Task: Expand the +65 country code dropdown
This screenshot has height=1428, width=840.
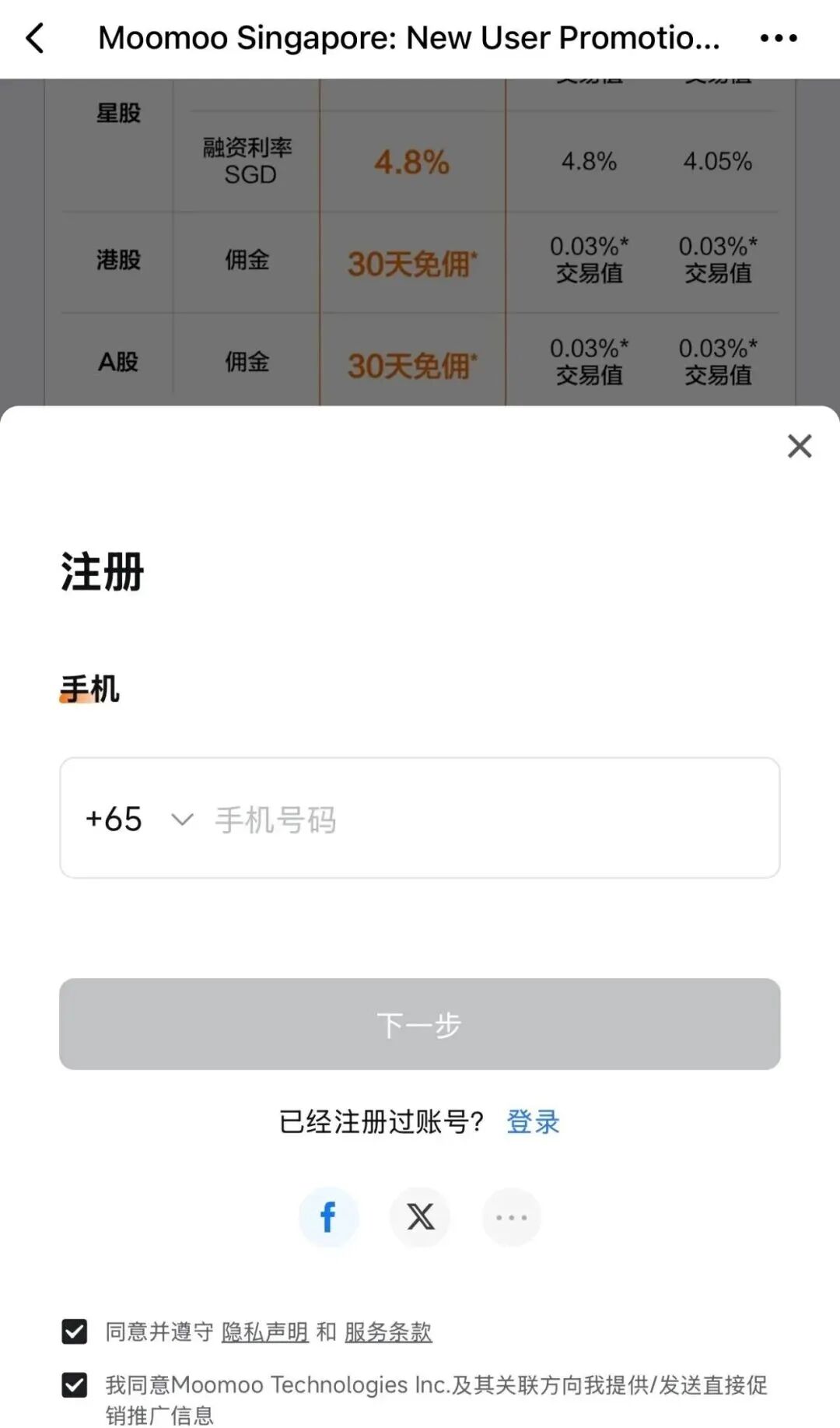Action: (139, 819)
